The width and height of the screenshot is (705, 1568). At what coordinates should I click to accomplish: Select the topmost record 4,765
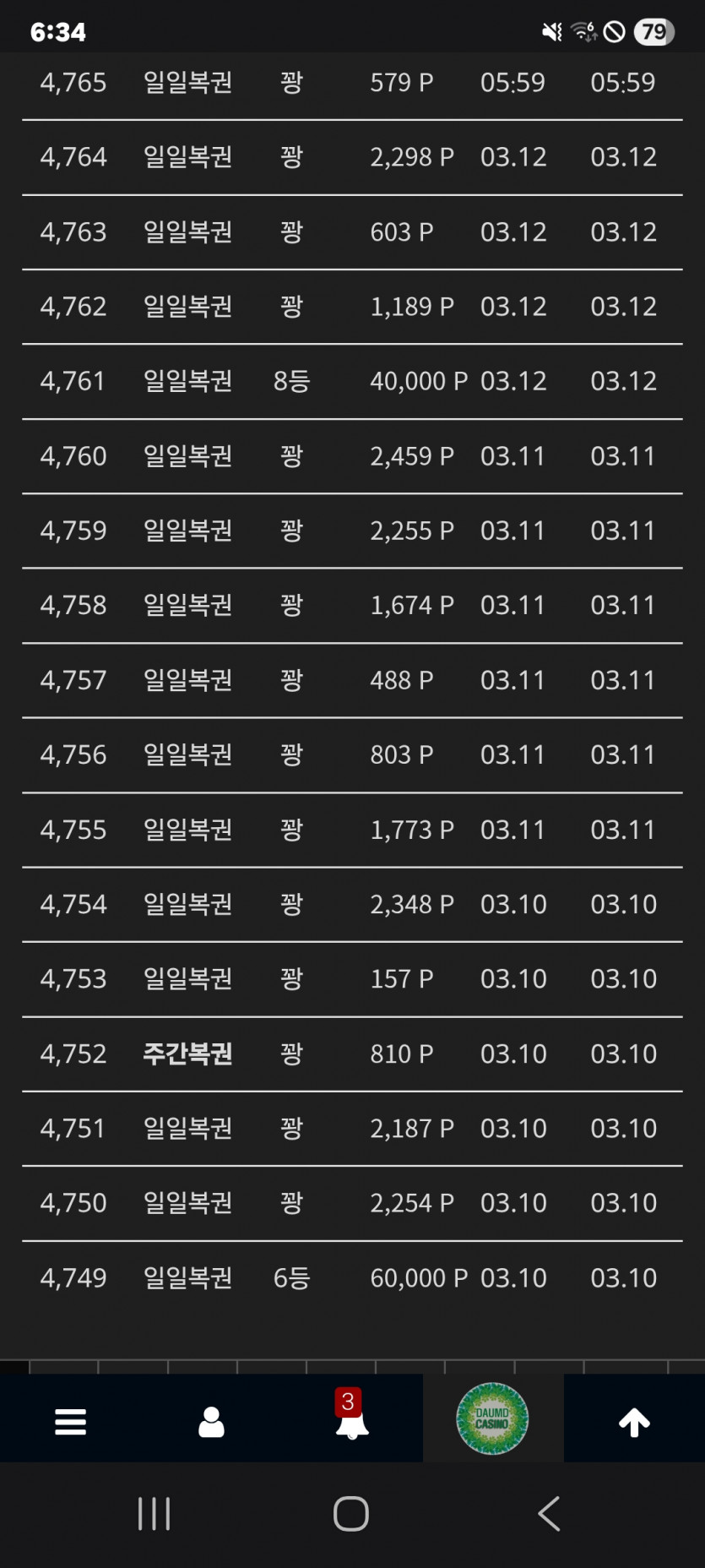352,82
